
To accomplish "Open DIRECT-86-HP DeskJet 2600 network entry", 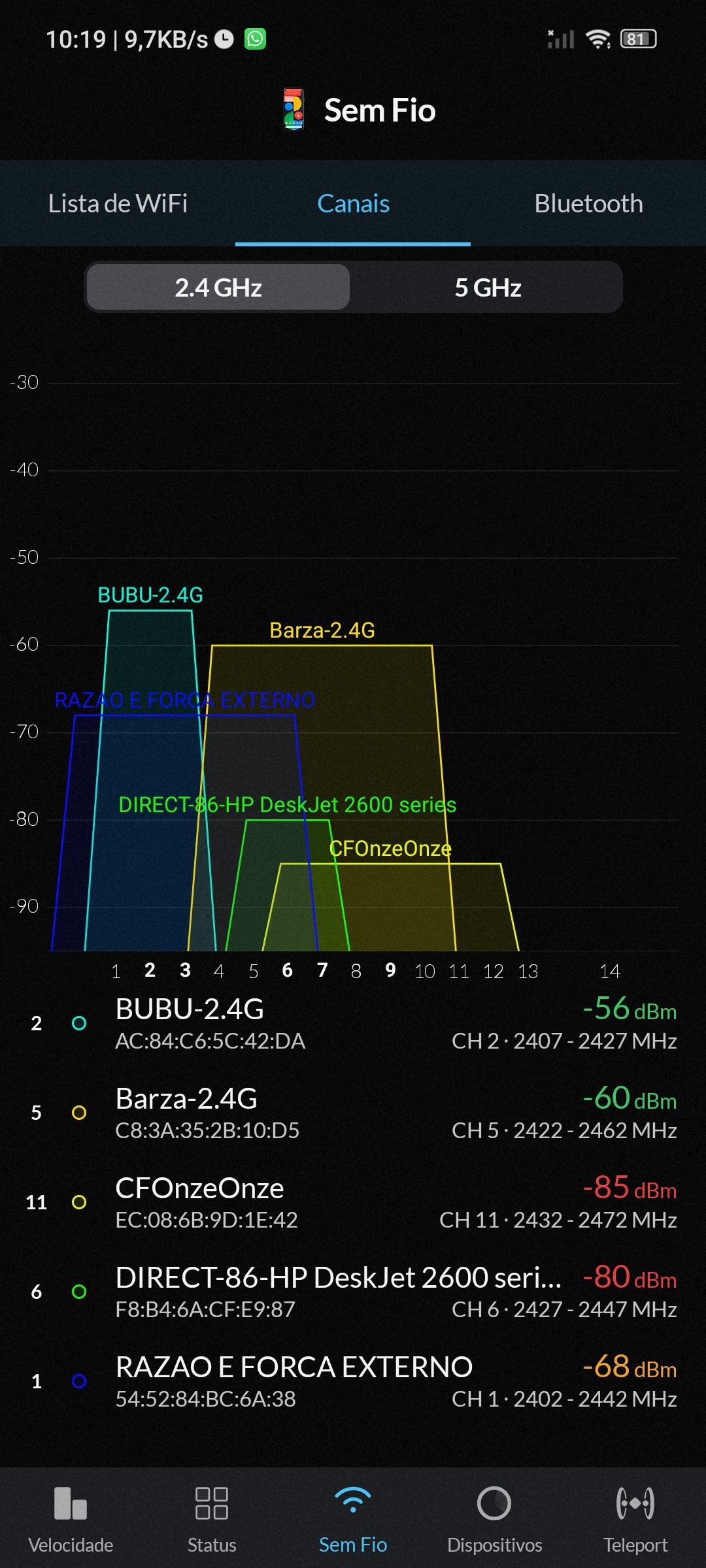I will coord(353,1292).
